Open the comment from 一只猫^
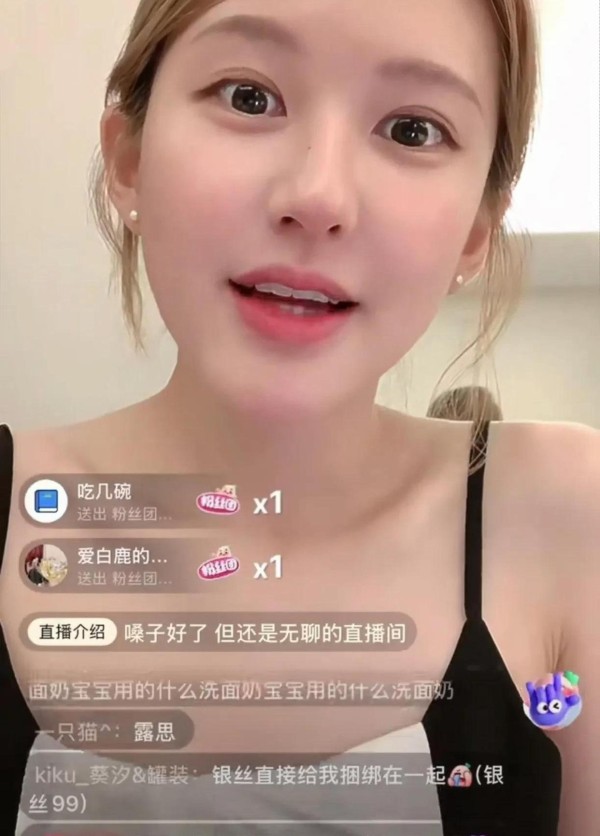 point(105,731)
